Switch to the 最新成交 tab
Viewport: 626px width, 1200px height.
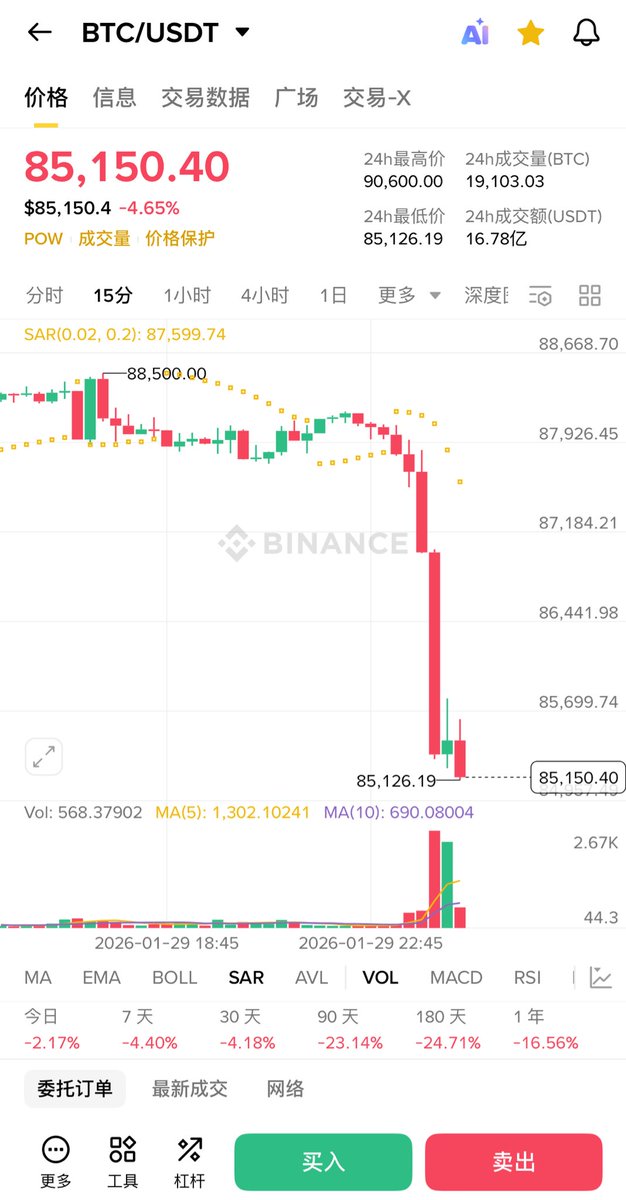point(189,1088)
